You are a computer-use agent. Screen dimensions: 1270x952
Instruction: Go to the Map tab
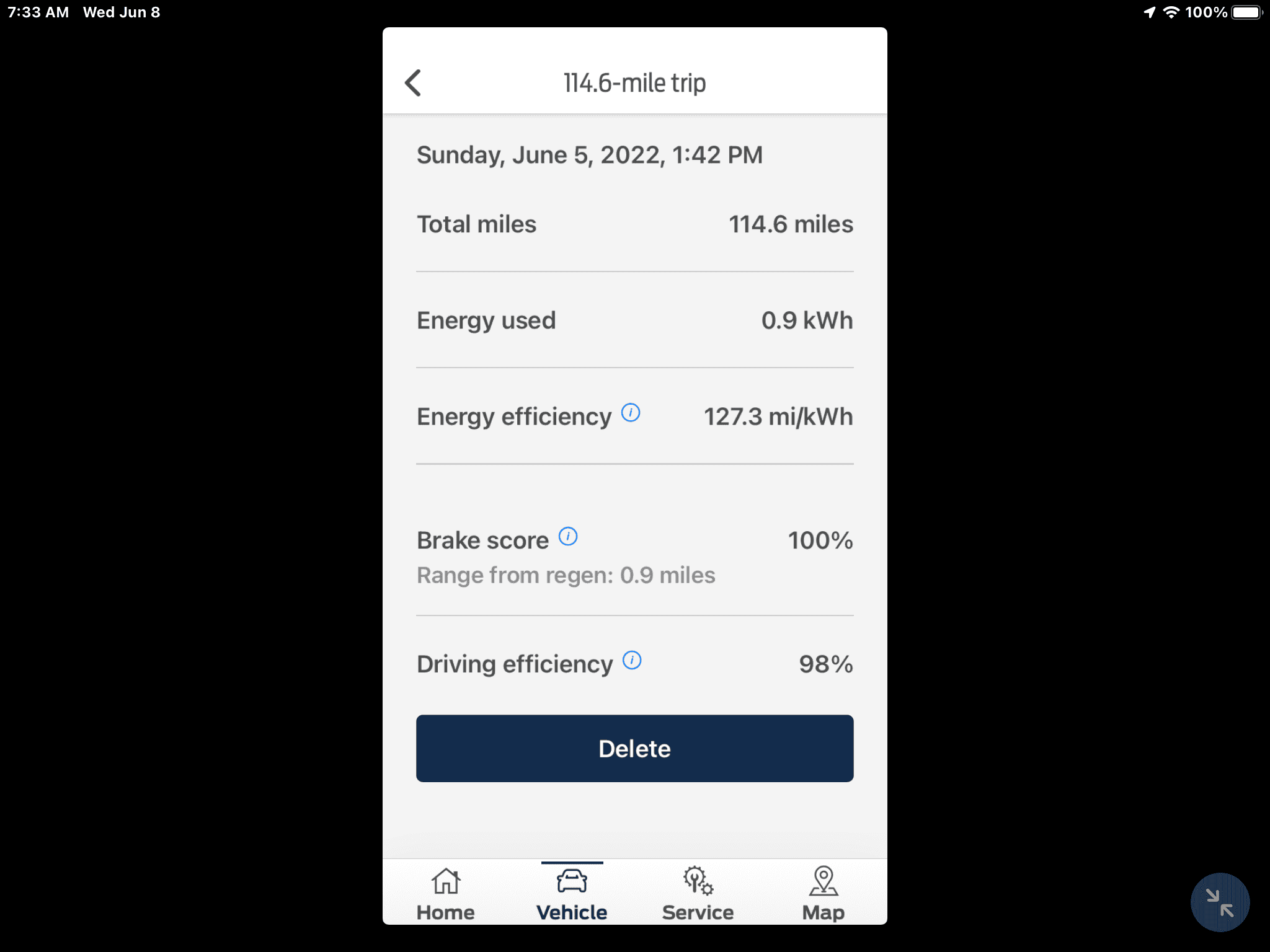coord(824,894)
